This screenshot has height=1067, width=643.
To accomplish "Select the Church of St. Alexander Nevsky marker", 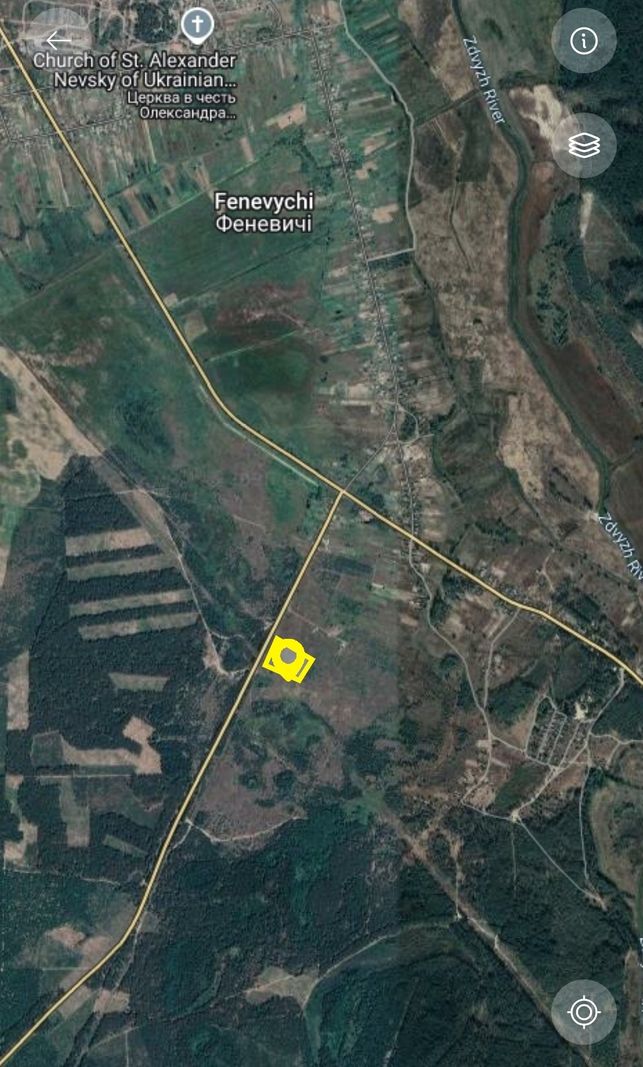I will (197, 28).
